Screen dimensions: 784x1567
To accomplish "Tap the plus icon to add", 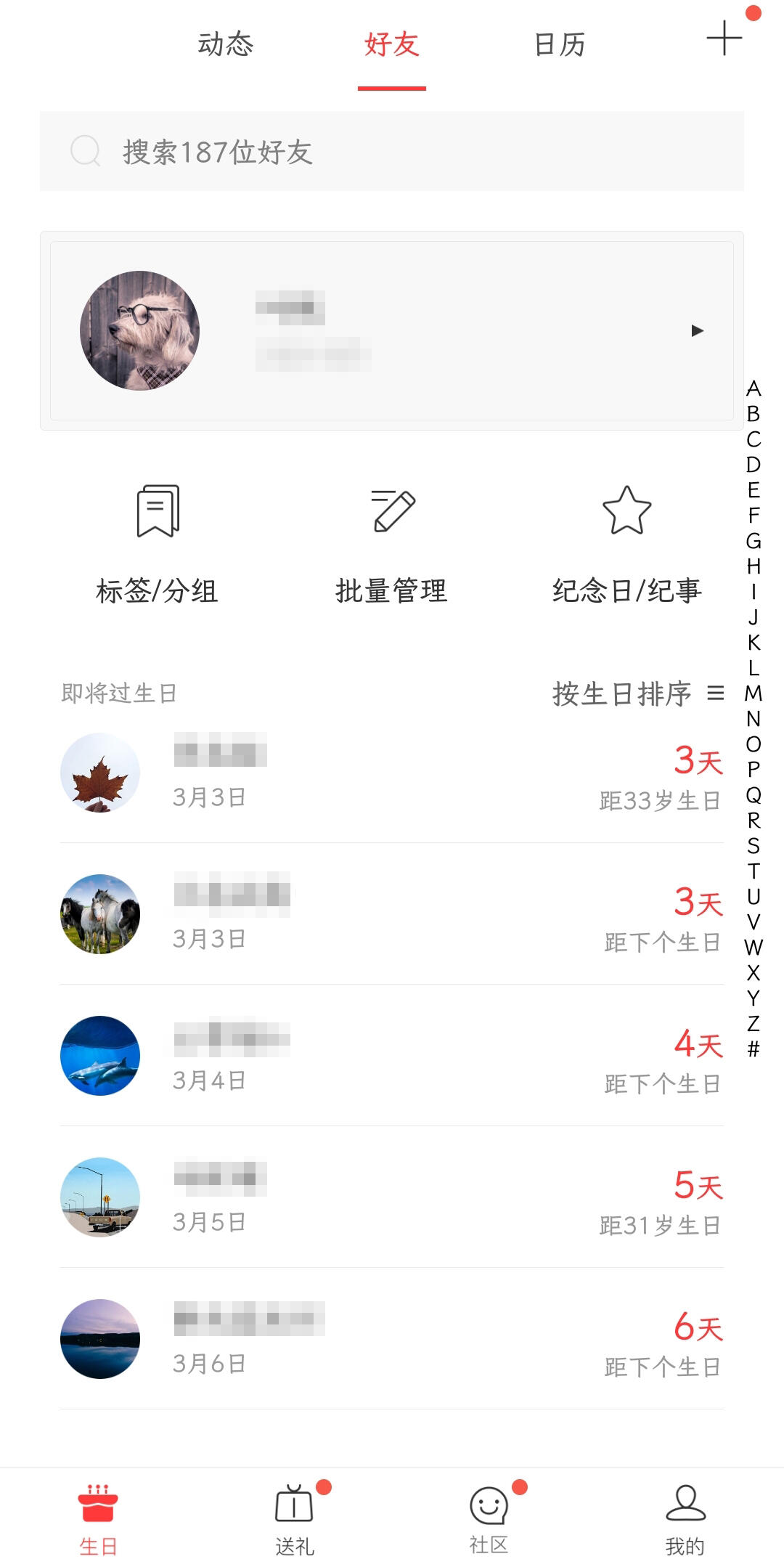I will pos(724,38).
